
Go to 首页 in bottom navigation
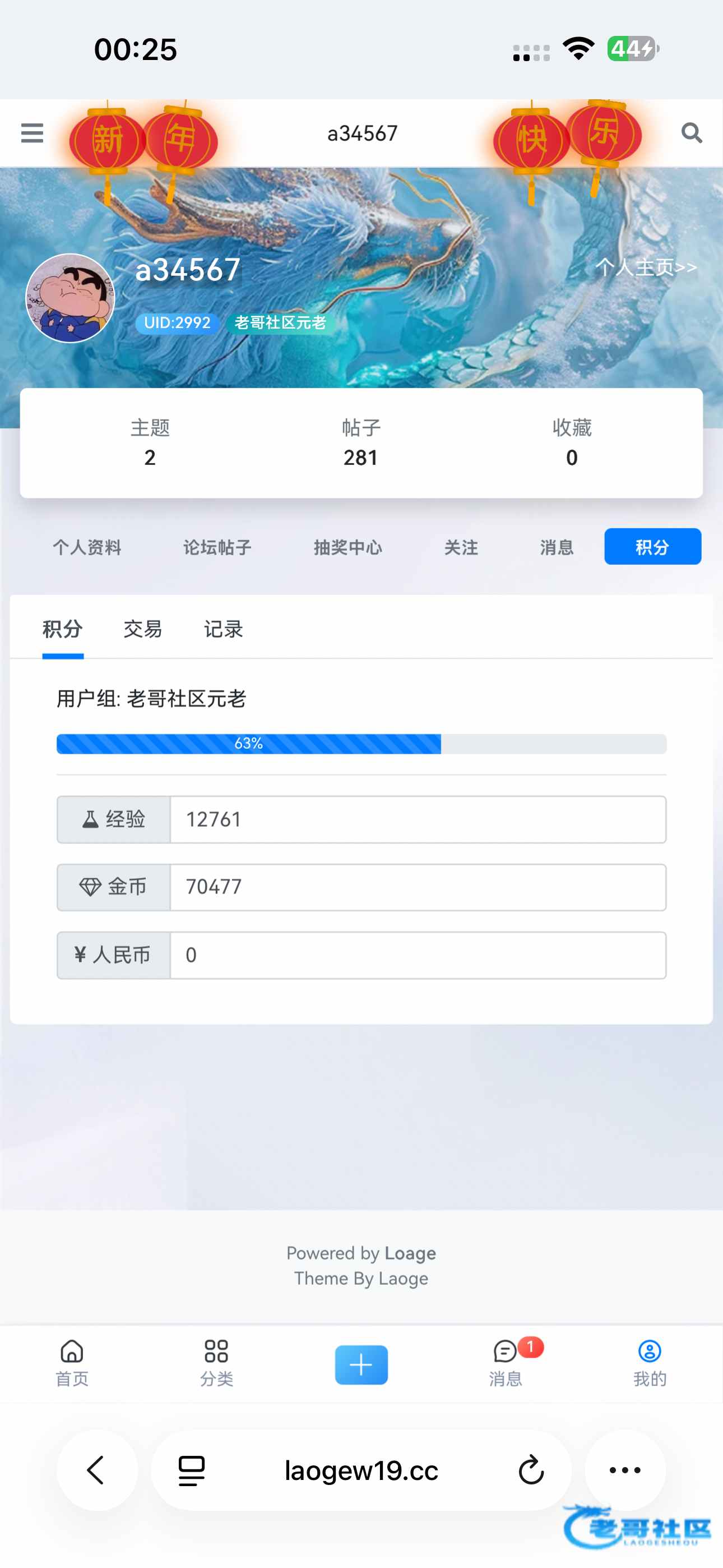point(72,1363)
